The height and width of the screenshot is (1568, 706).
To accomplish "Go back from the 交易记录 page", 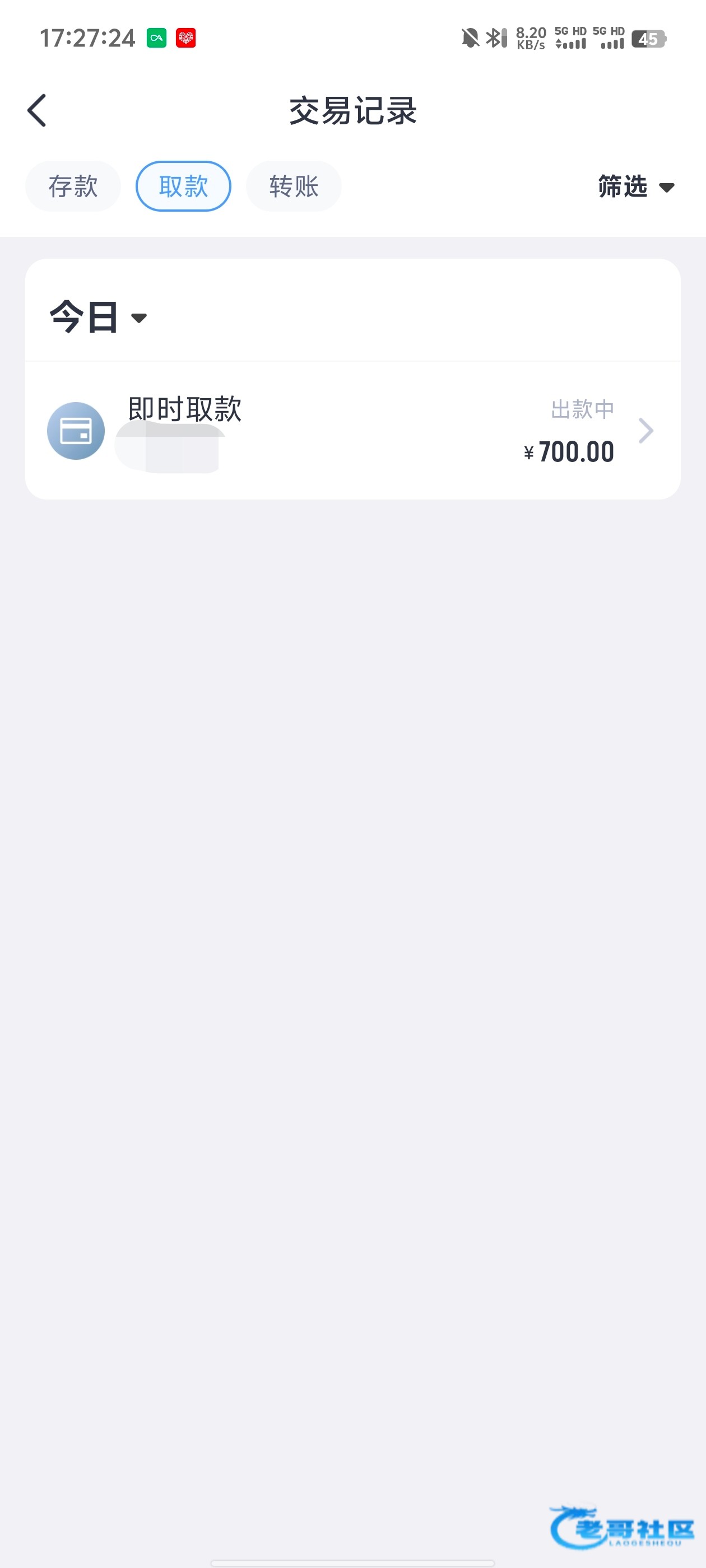I will (x=37, y=111).
